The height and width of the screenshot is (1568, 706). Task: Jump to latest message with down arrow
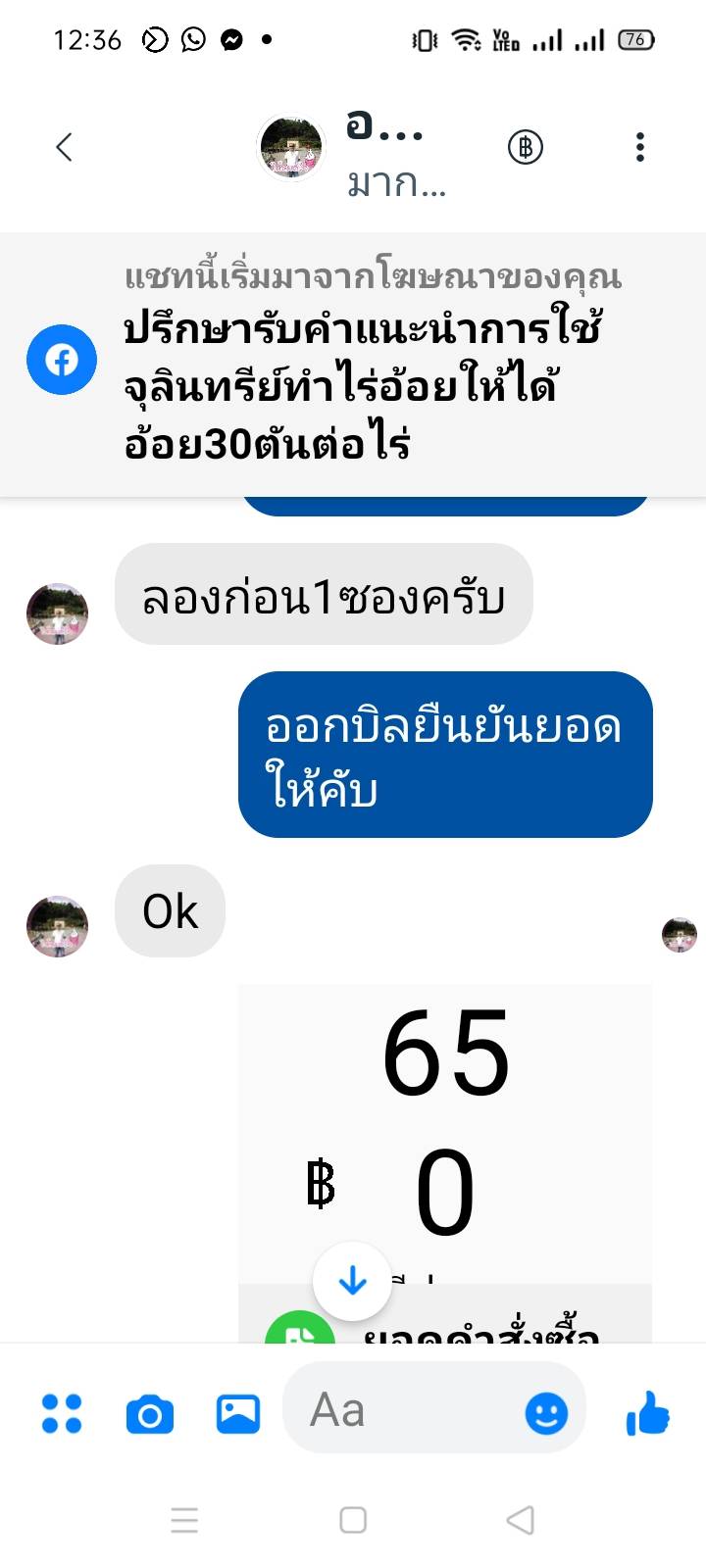click(x=352, y=1280)
